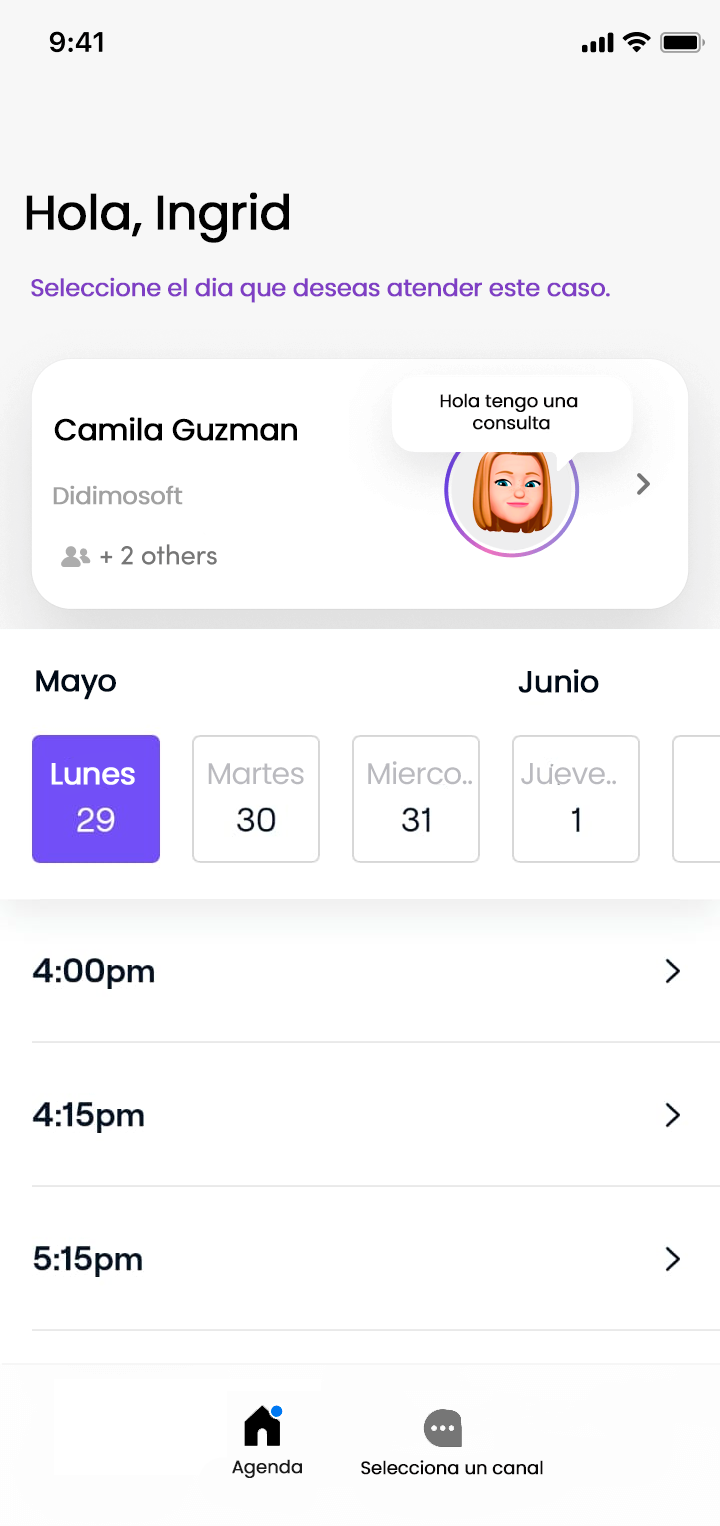Pick Miercoles 31 date tile
This screenshot has width=720, height=1526.
tap(416, 799)
